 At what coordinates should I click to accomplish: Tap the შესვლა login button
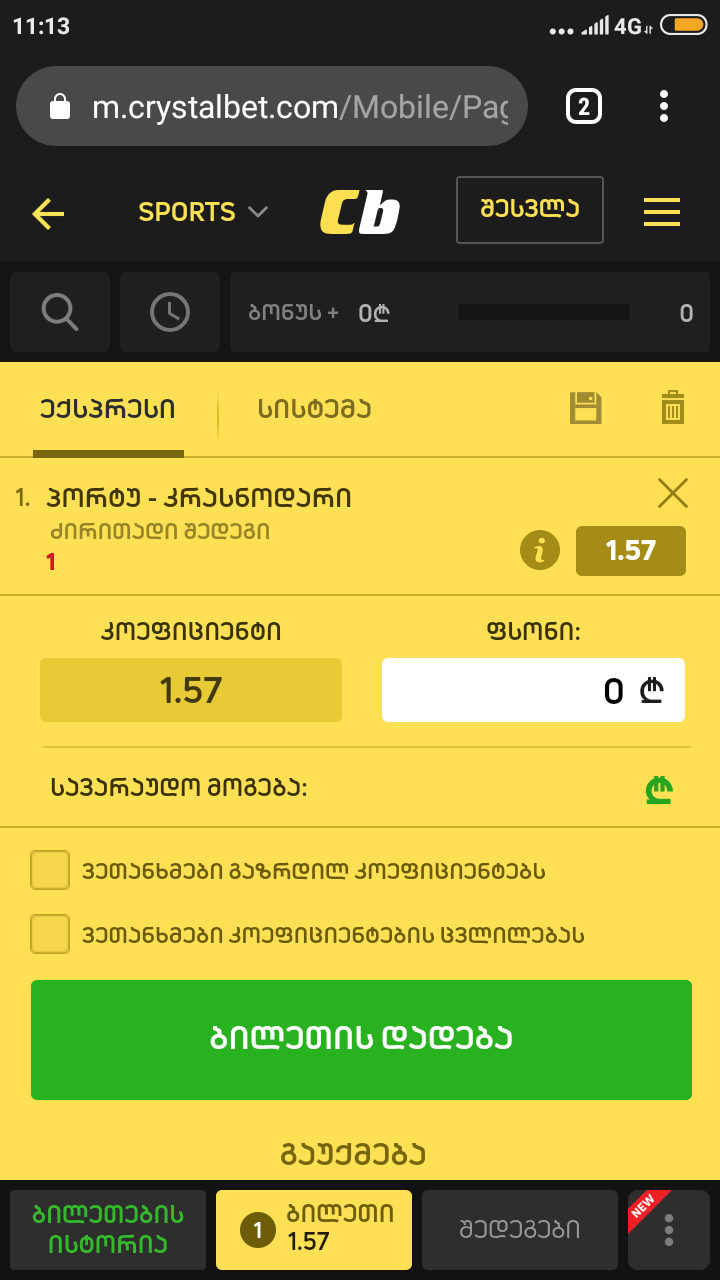click(529, 210)
